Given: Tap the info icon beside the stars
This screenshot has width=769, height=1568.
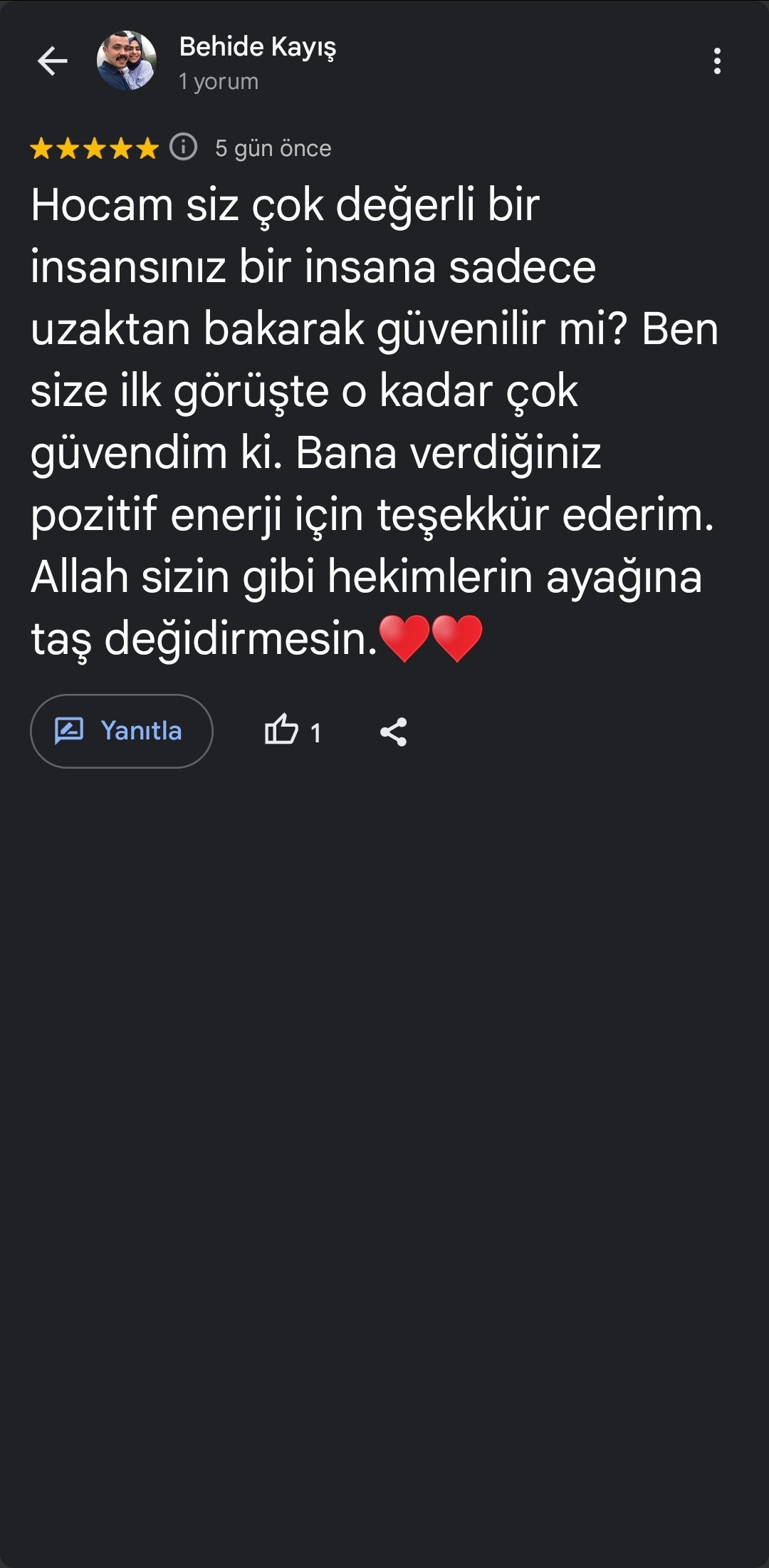Looking at the screenshot, I should [184, 147].
